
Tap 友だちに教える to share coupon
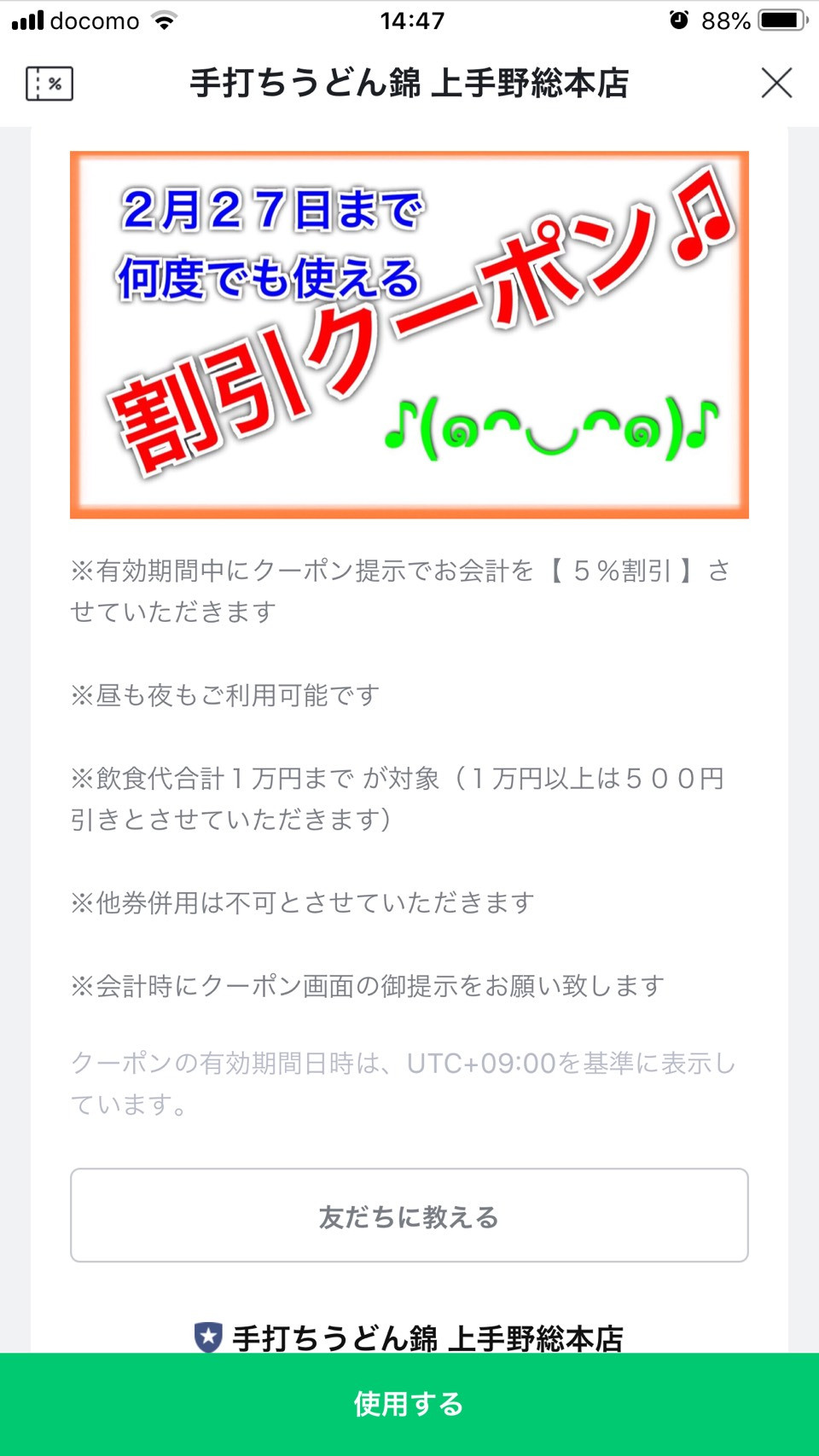tap(409, 1215)
